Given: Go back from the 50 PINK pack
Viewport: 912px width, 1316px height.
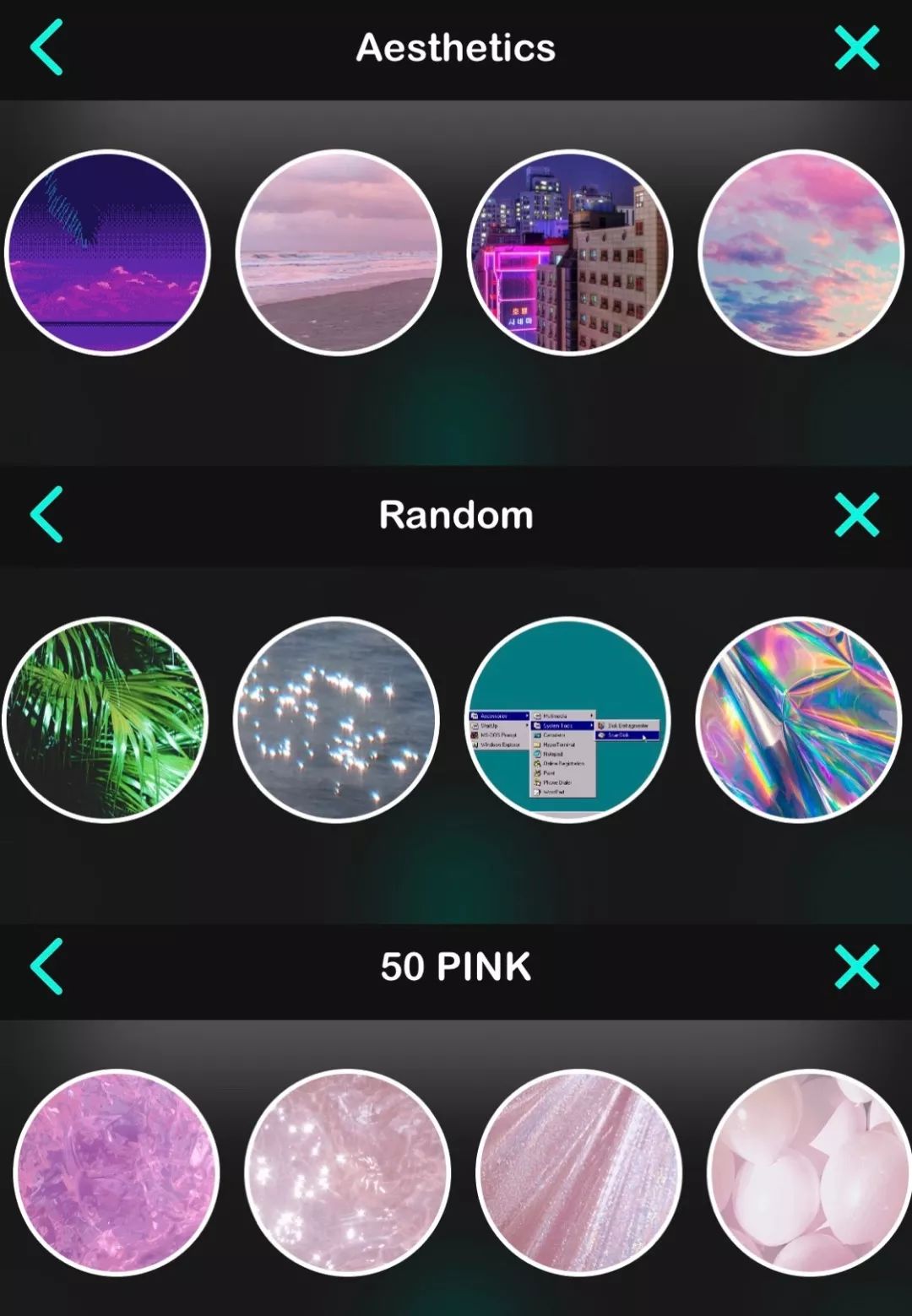Looking at the screenshot, I should click(x=46, y=967).
